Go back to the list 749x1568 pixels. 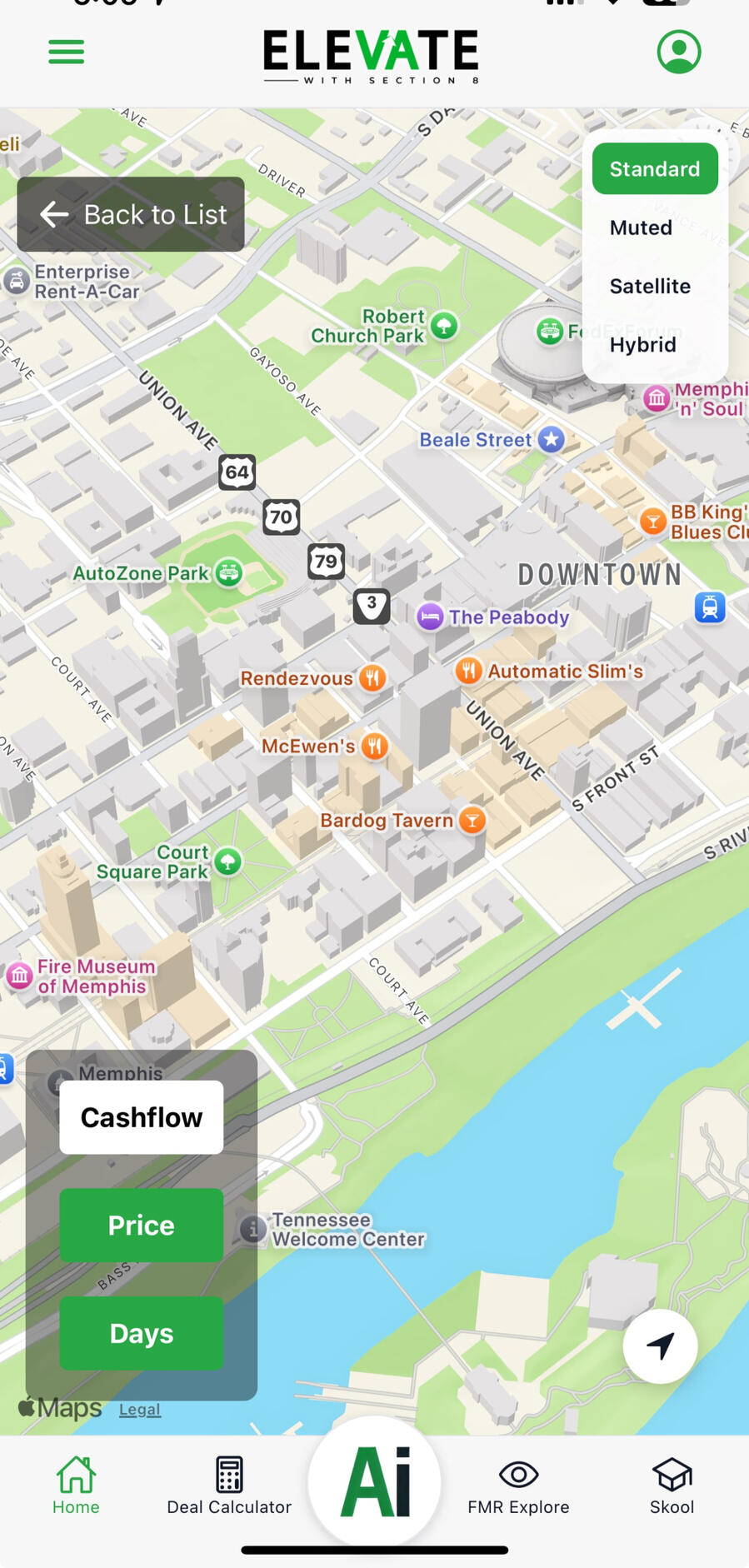point(131,214)
